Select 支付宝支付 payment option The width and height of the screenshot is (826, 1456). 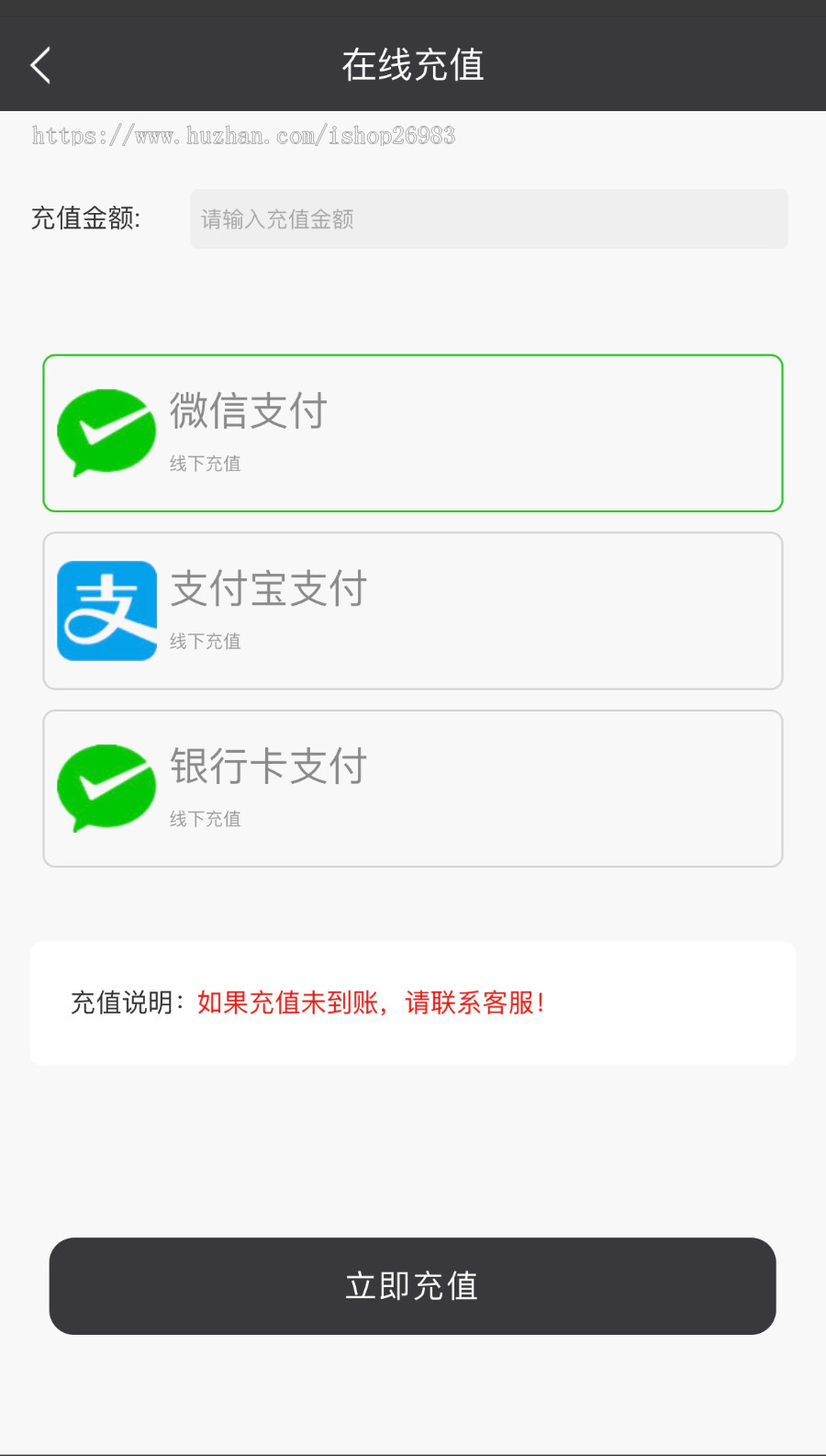[412, 610]
